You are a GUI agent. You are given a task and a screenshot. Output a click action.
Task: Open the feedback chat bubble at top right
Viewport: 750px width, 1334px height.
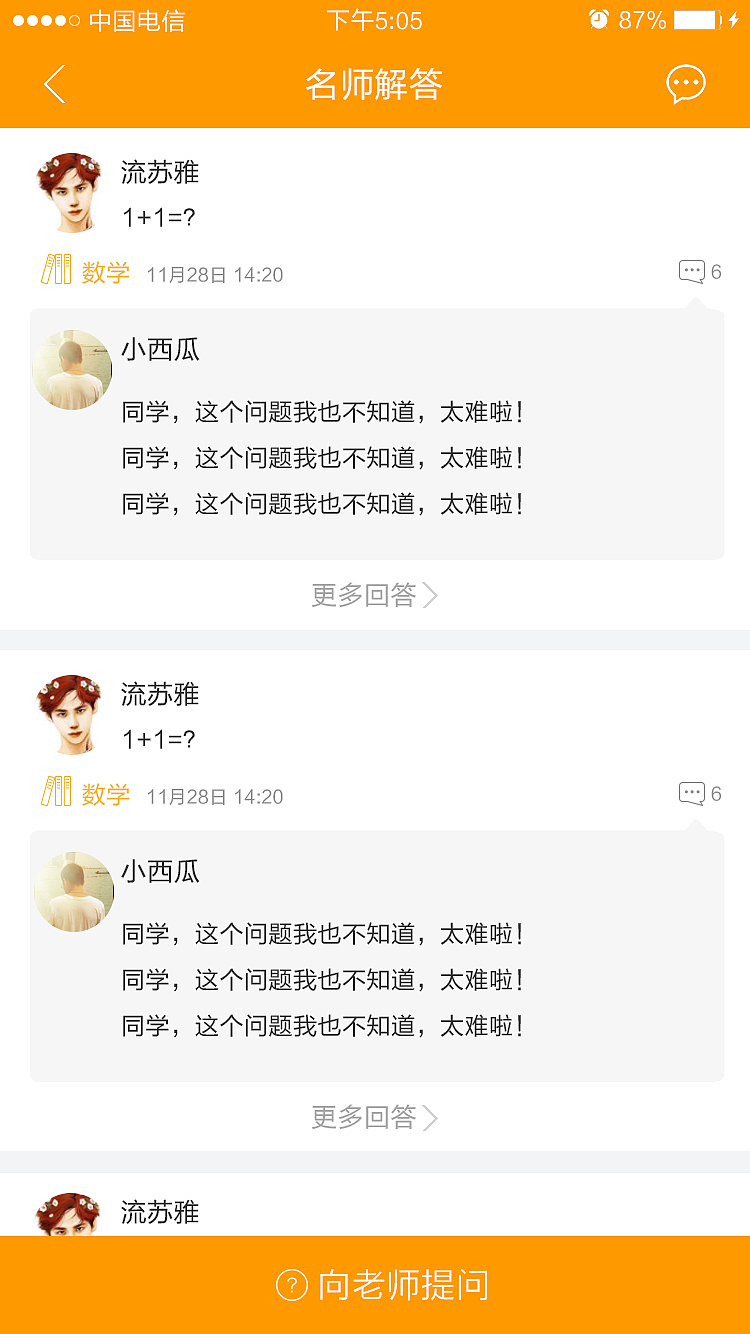tap(686, 85)
